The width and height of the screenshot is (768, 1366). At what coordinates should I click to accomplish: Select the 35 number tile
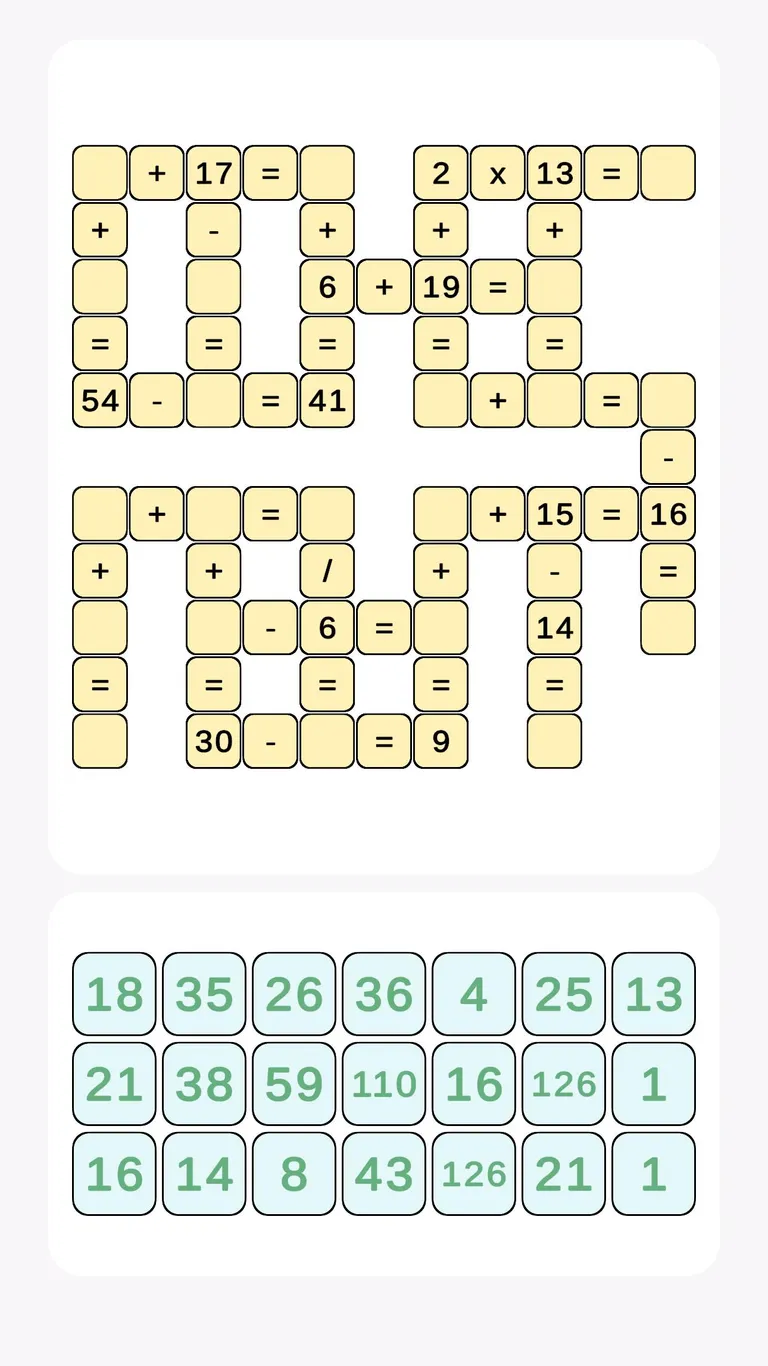tap(204, 994)
